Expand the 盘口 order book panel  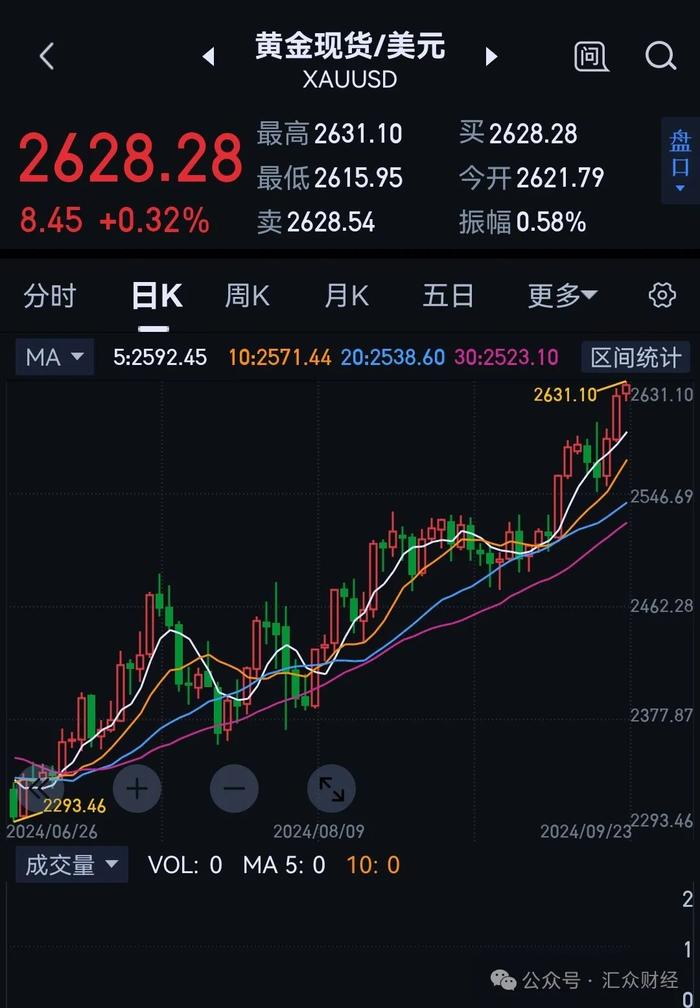[x=680, y=160]
